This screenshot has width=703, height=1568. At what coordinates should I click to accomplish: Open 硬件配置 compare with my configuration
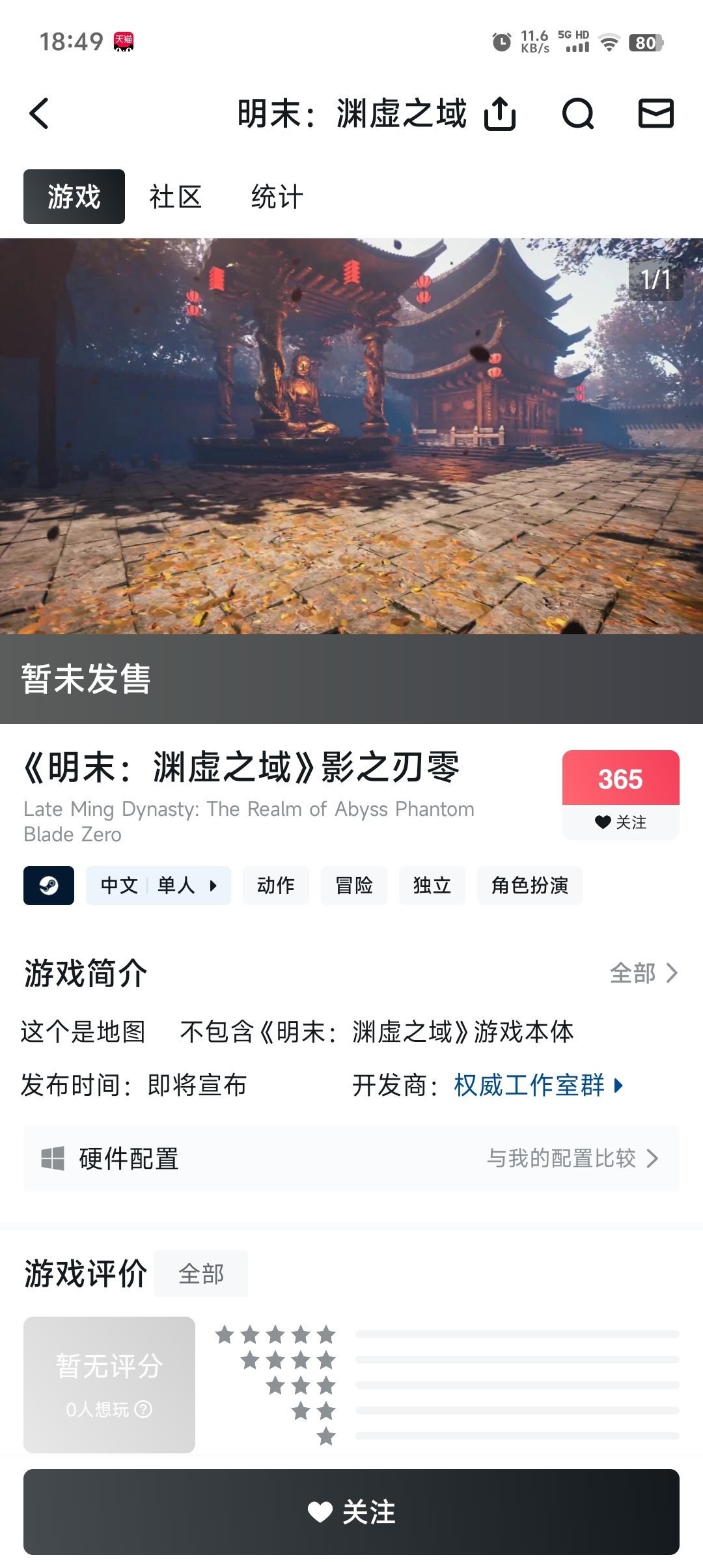click(573, 1158)
